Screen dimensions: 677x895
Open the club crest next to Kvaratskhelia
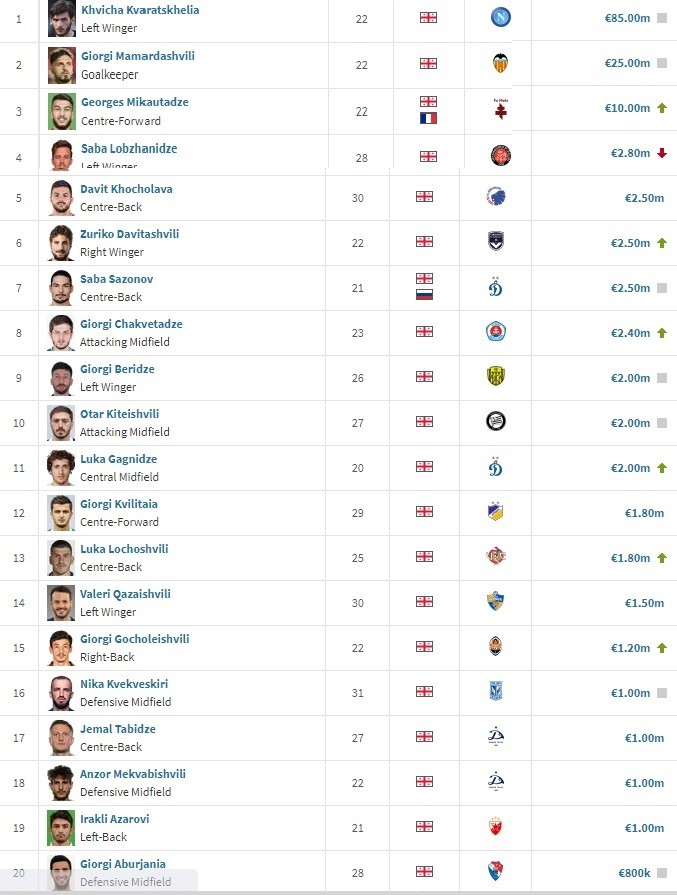(x=498, y=17)
